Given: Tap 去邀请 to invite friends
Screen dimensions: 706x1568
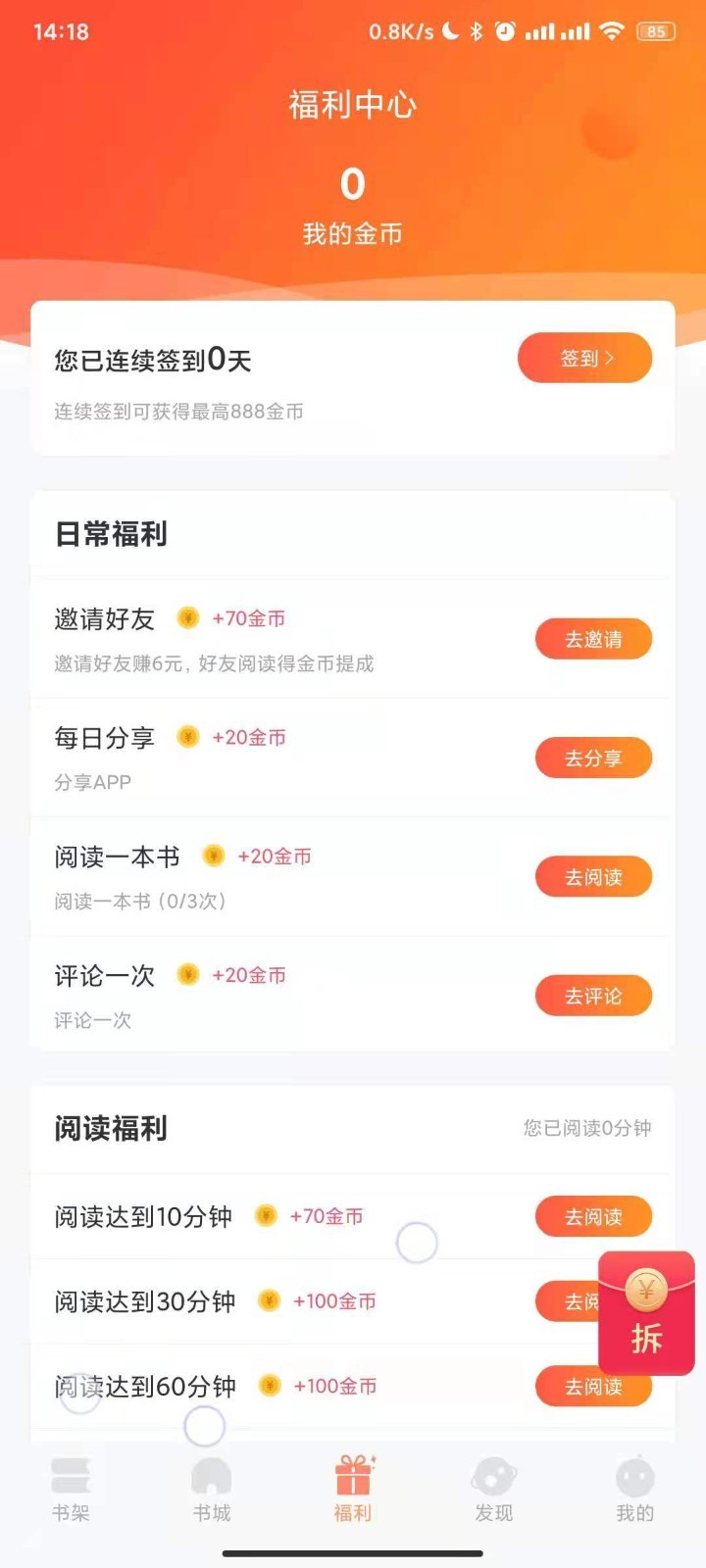Looking at the screenshot, I should [593, 638].
